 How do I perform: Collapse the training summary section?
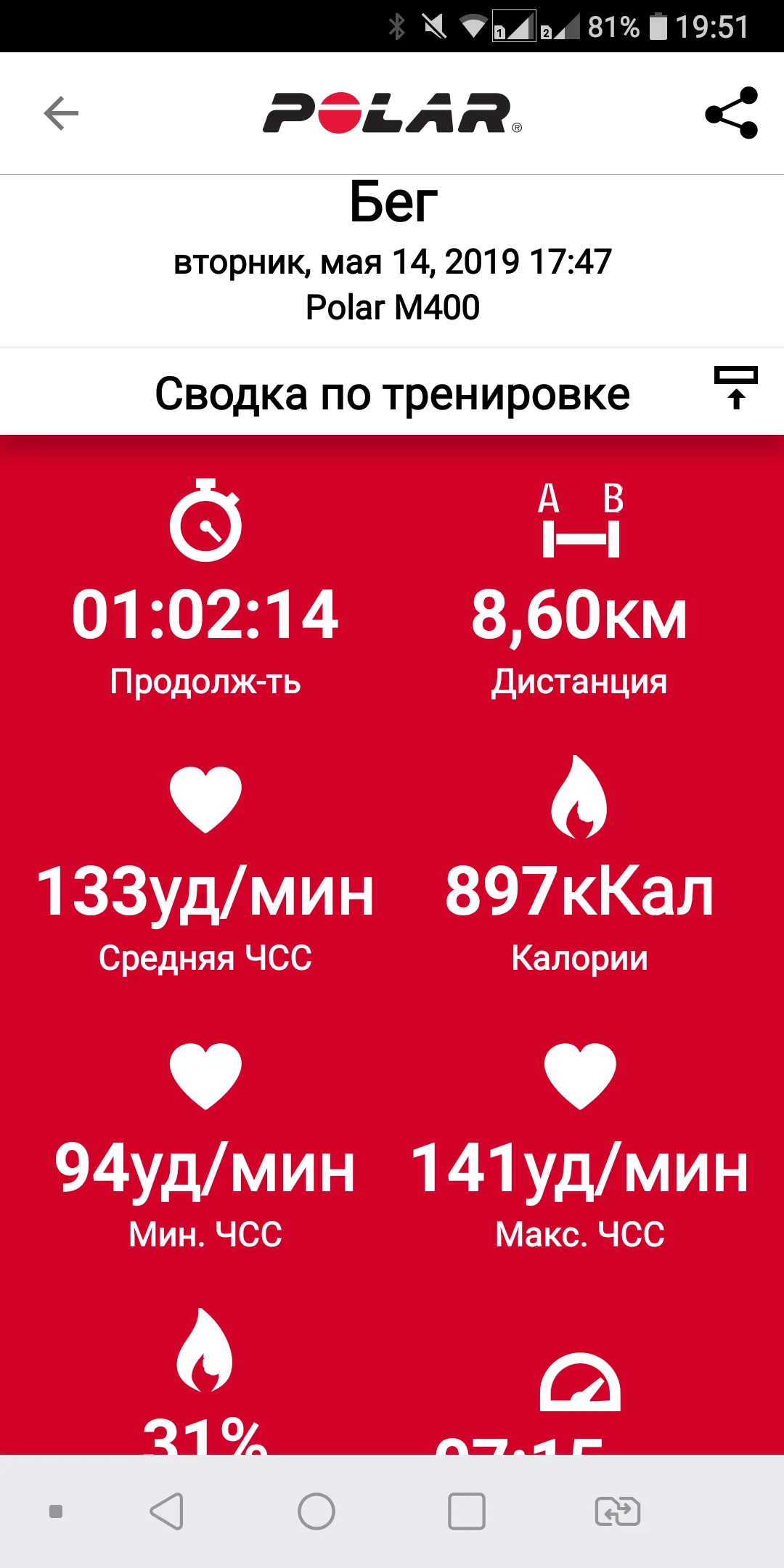point(735,388)
